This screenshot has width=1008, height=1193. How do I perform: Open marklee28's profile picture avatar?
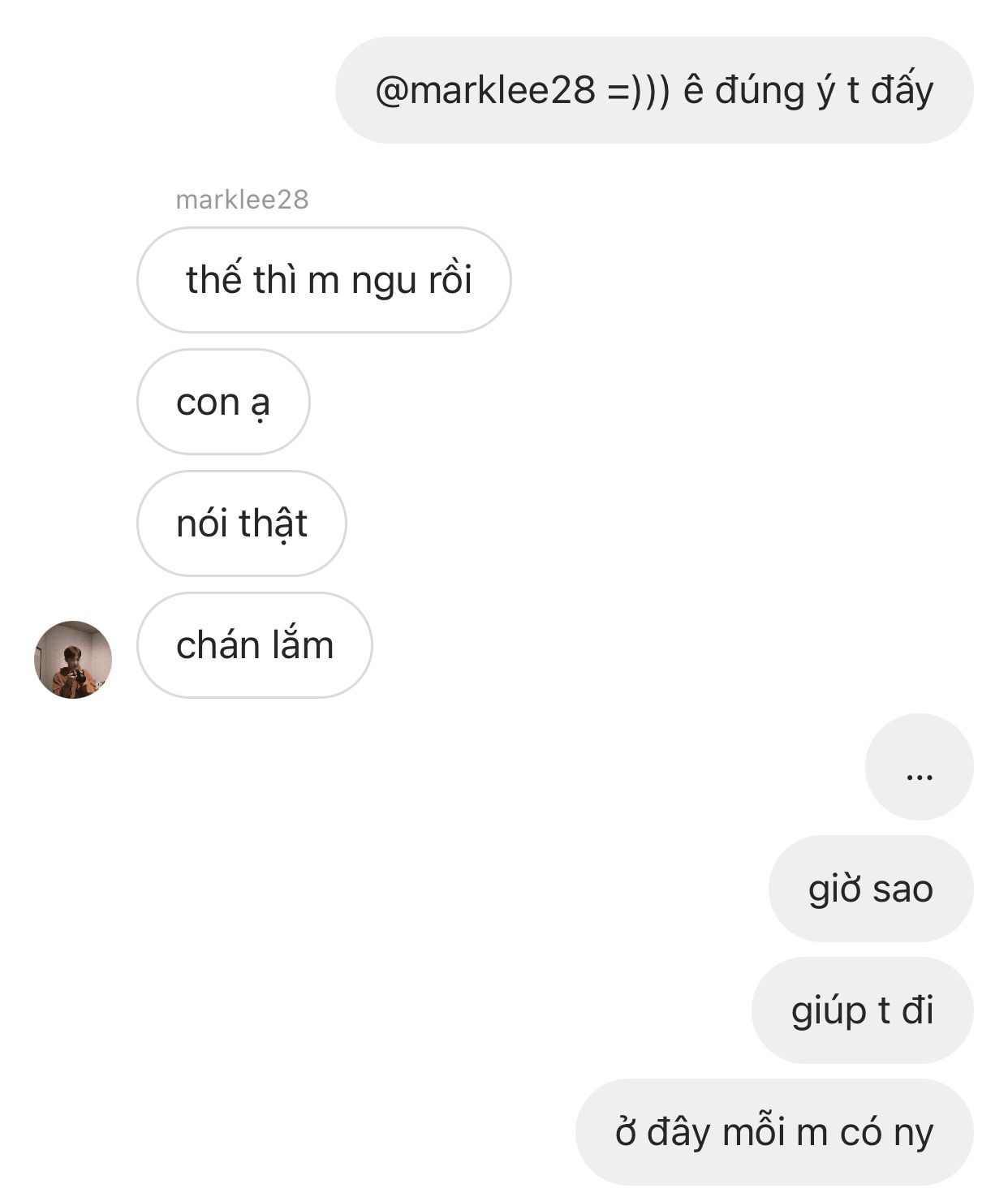(x=73, y=660)
